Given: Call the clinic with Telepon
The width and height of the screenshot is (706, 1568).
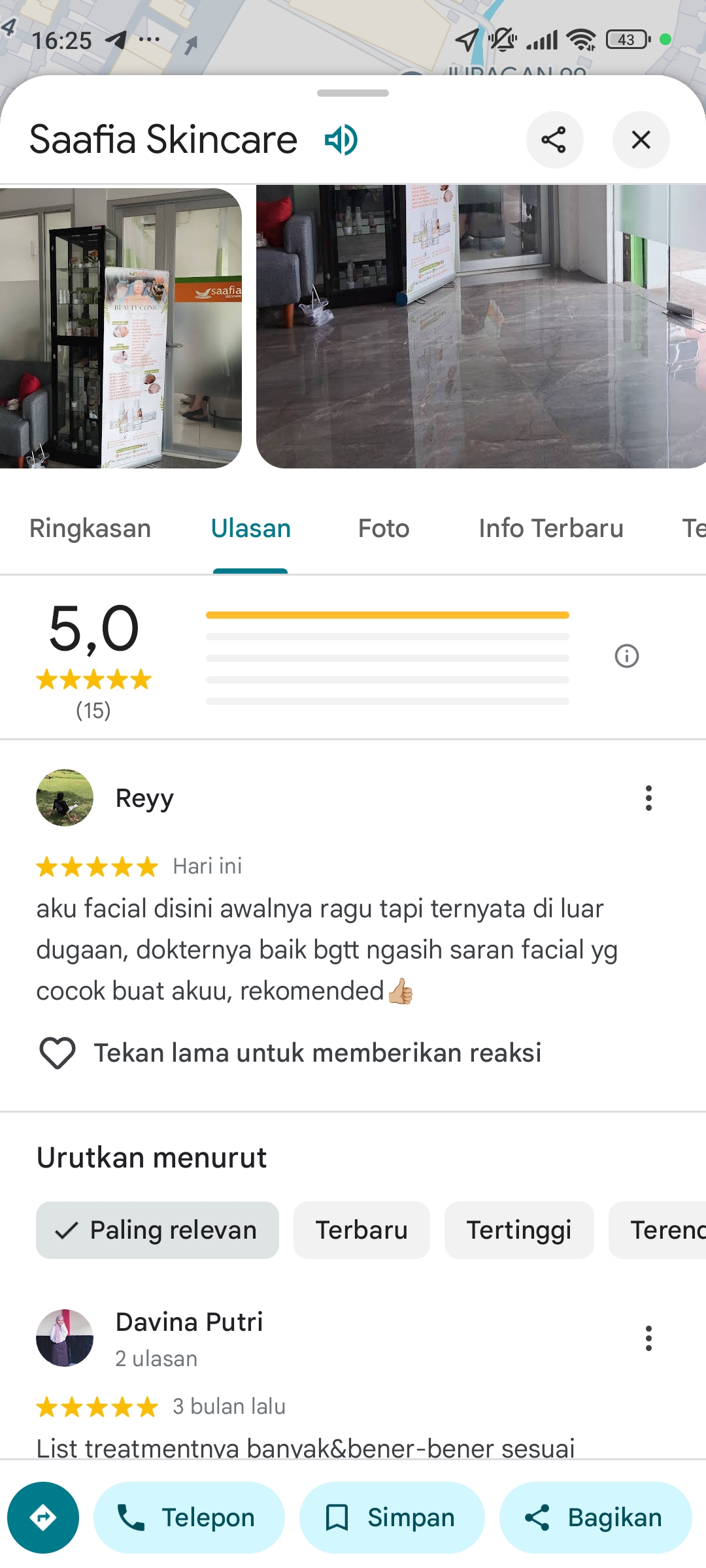Looking at the screenshot, I should (189, 1518).
